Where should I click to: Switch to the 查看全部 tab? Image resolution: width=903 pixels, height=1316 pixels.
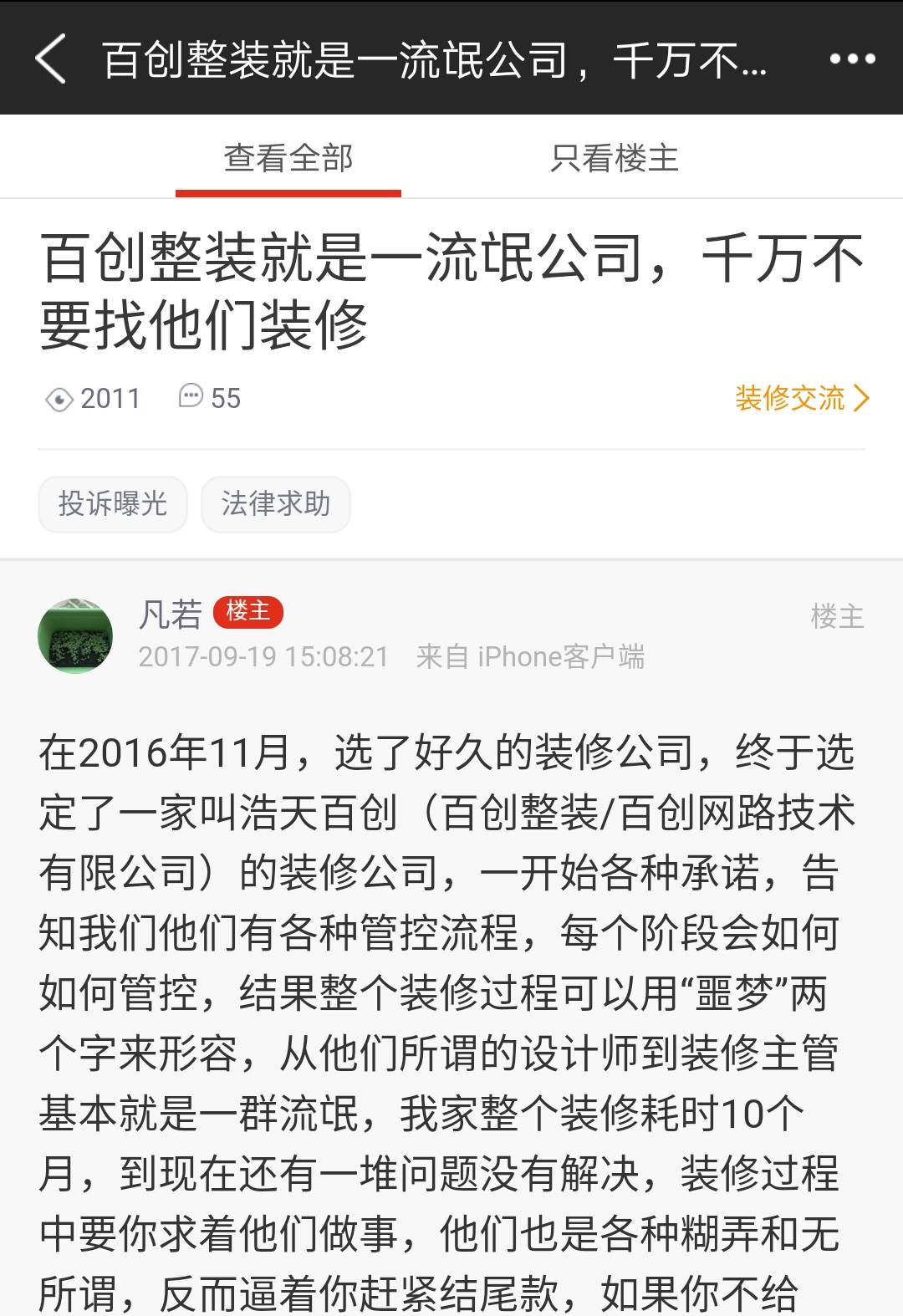[288, 158]
